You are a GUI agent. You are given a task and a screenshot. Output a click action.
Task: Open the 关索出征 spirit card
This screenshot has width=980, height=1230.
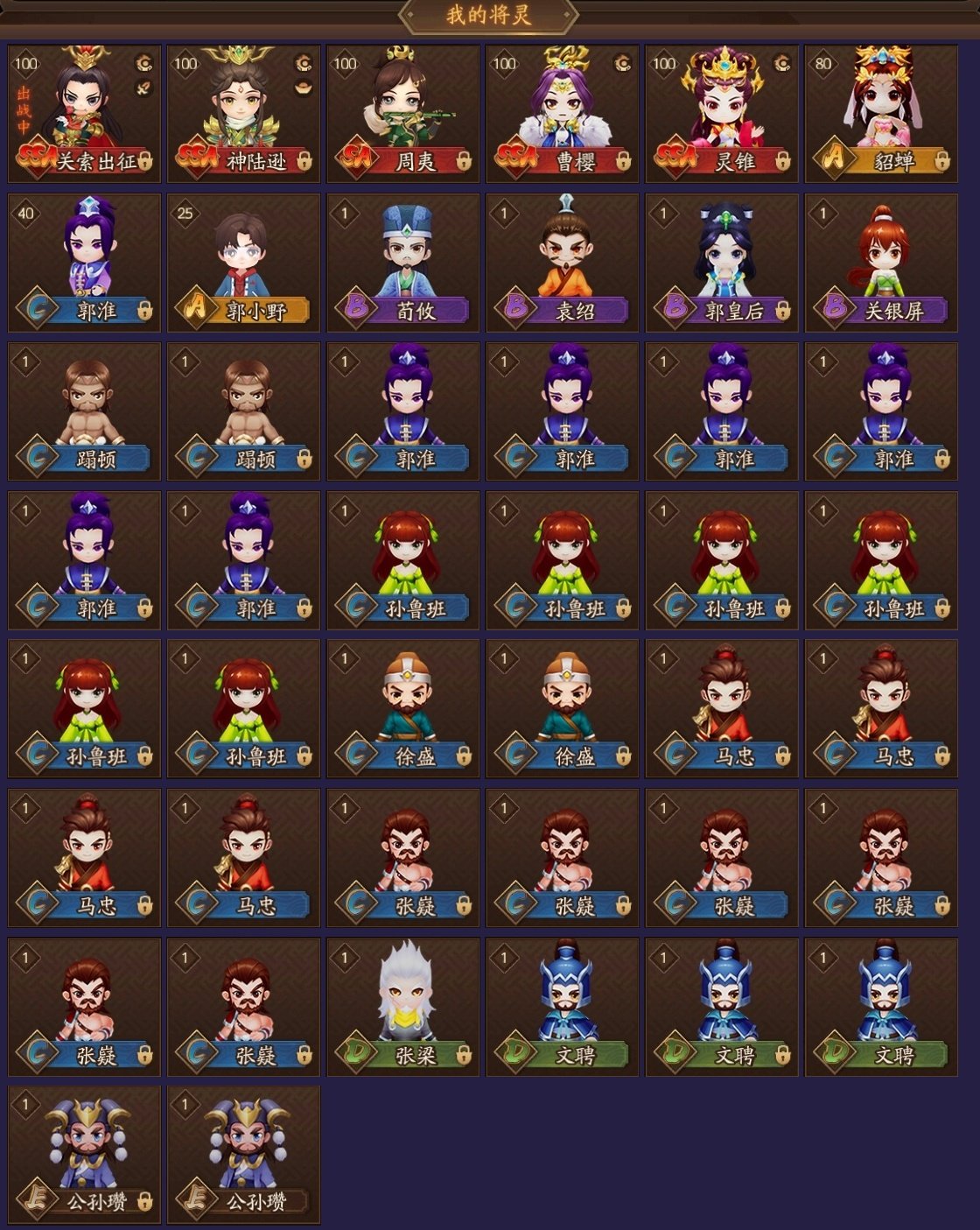tap(85, 114)
